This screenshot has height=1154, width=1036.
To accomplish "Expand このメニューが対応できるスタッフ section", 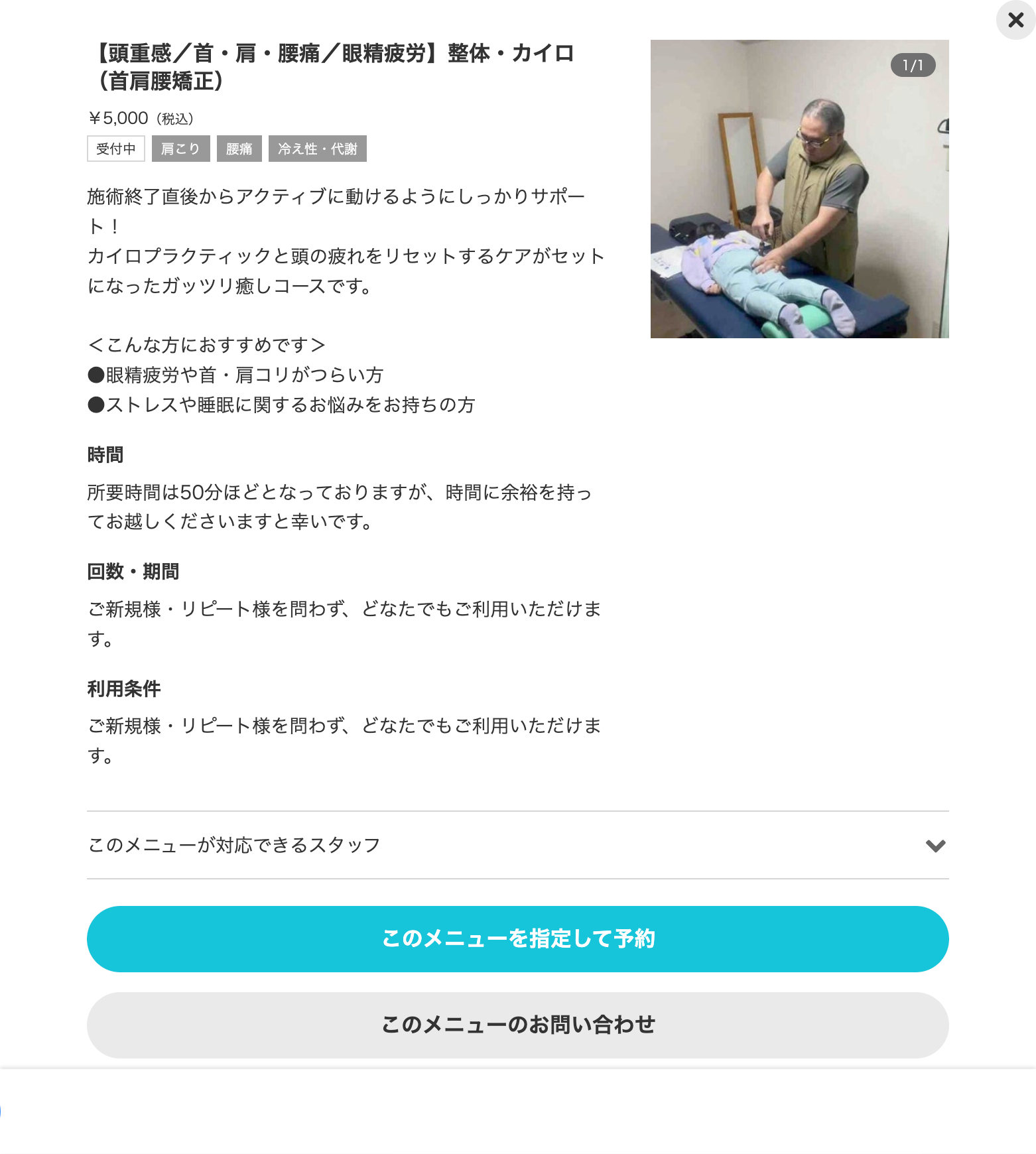I will pyautogui.click(x=517, y=845).
